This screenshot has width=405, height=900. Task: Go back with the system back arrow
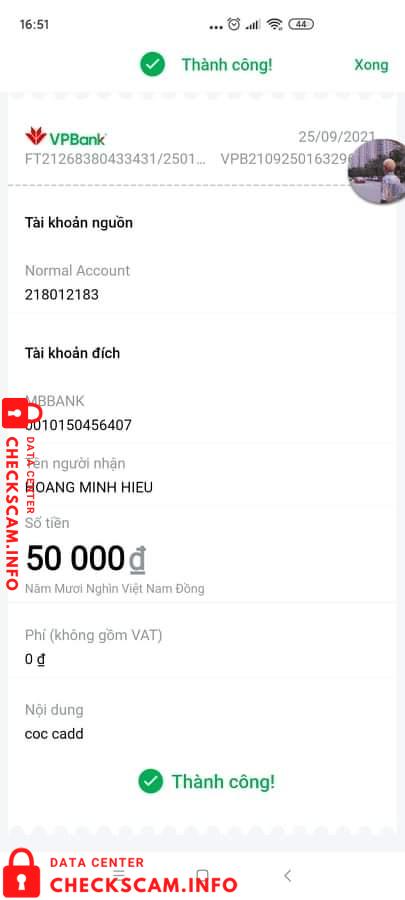[288, 875]
